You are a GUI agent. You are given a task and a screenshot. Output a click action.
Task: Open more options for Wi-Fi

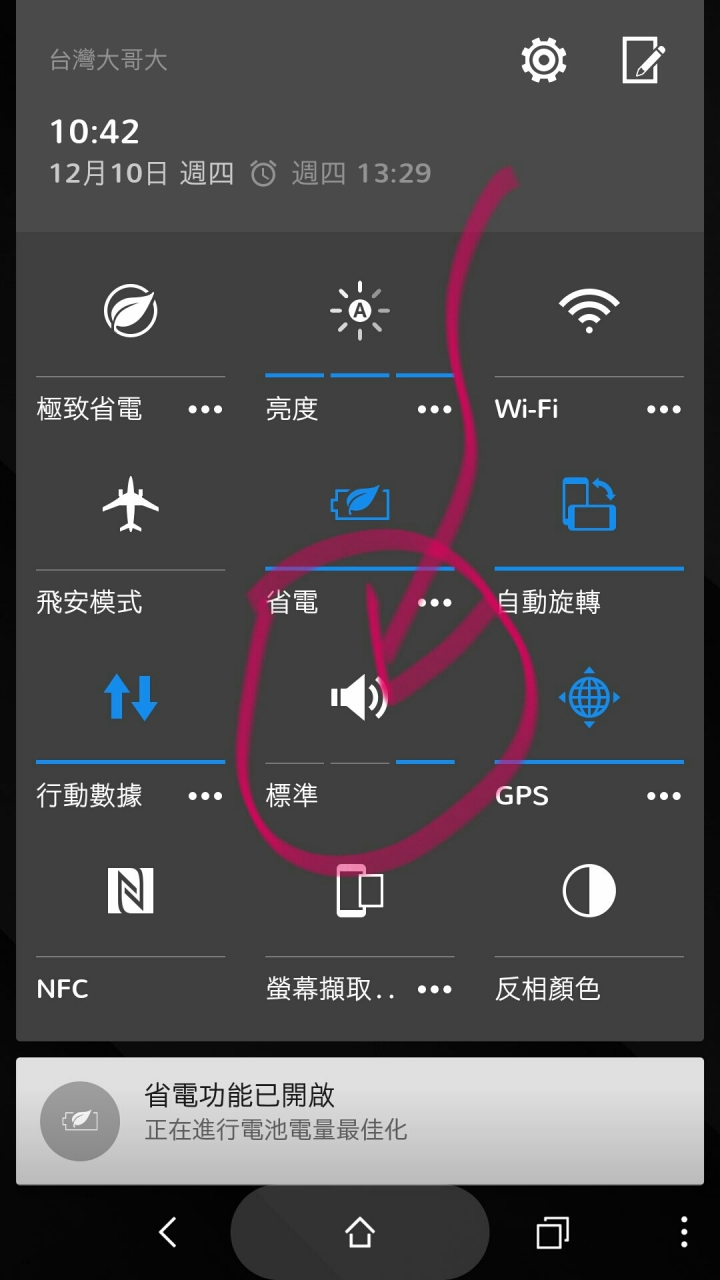pyautogui.click(x=663, y=410)
